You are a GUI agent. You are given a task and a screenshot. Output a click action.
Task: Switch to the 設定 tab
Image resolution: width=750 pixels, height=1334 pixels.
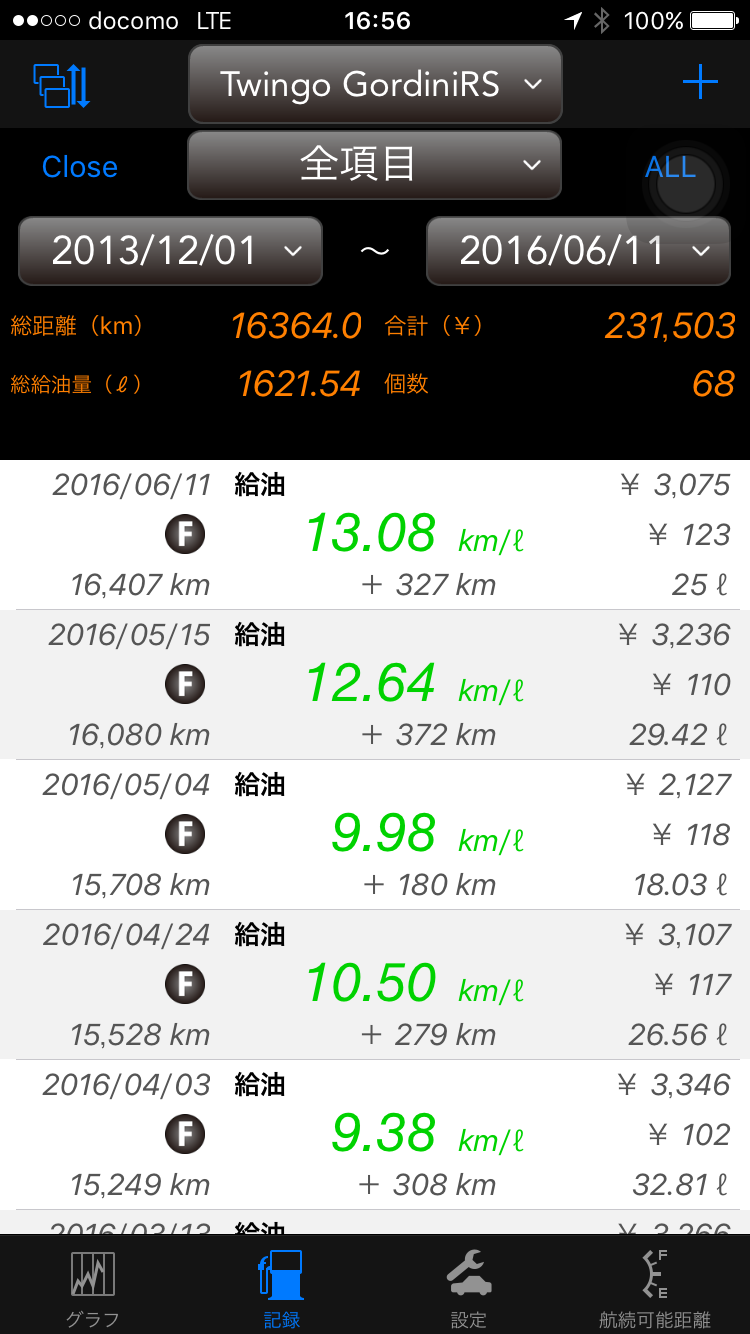pyautogui.click(x=468, y=1288)
